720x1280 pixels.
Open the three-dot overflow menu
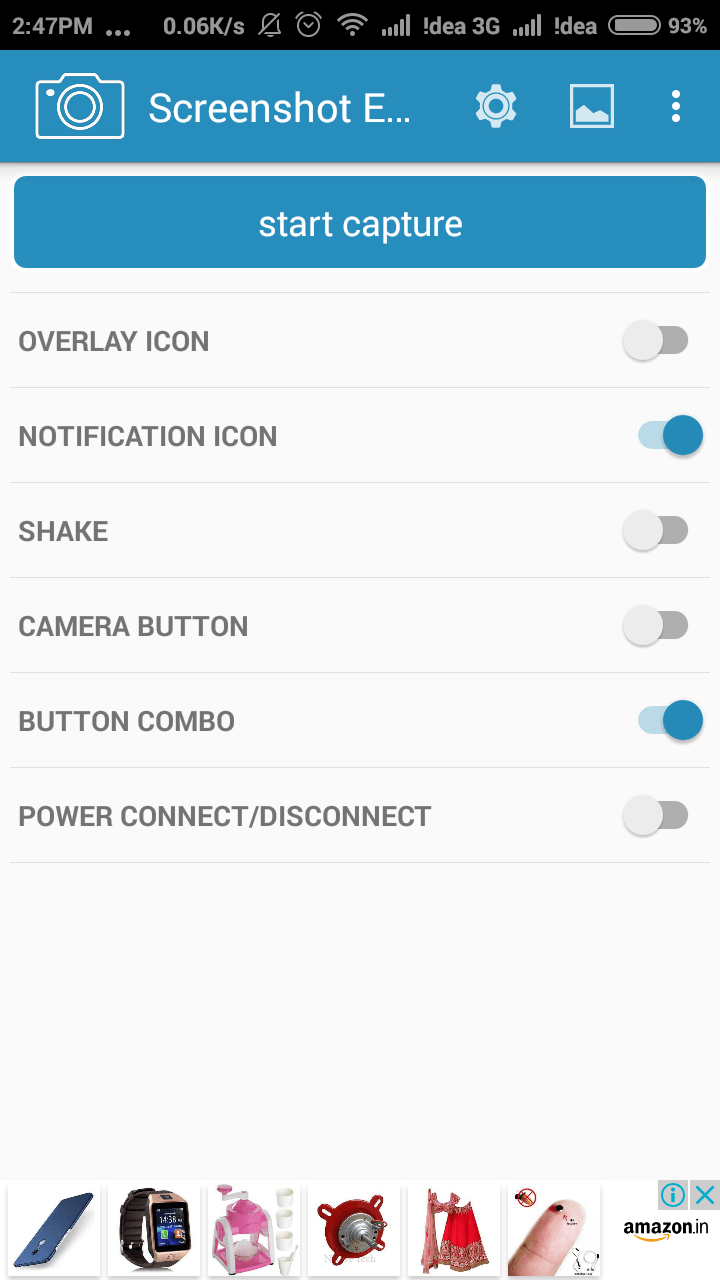[x=676, y=106]
